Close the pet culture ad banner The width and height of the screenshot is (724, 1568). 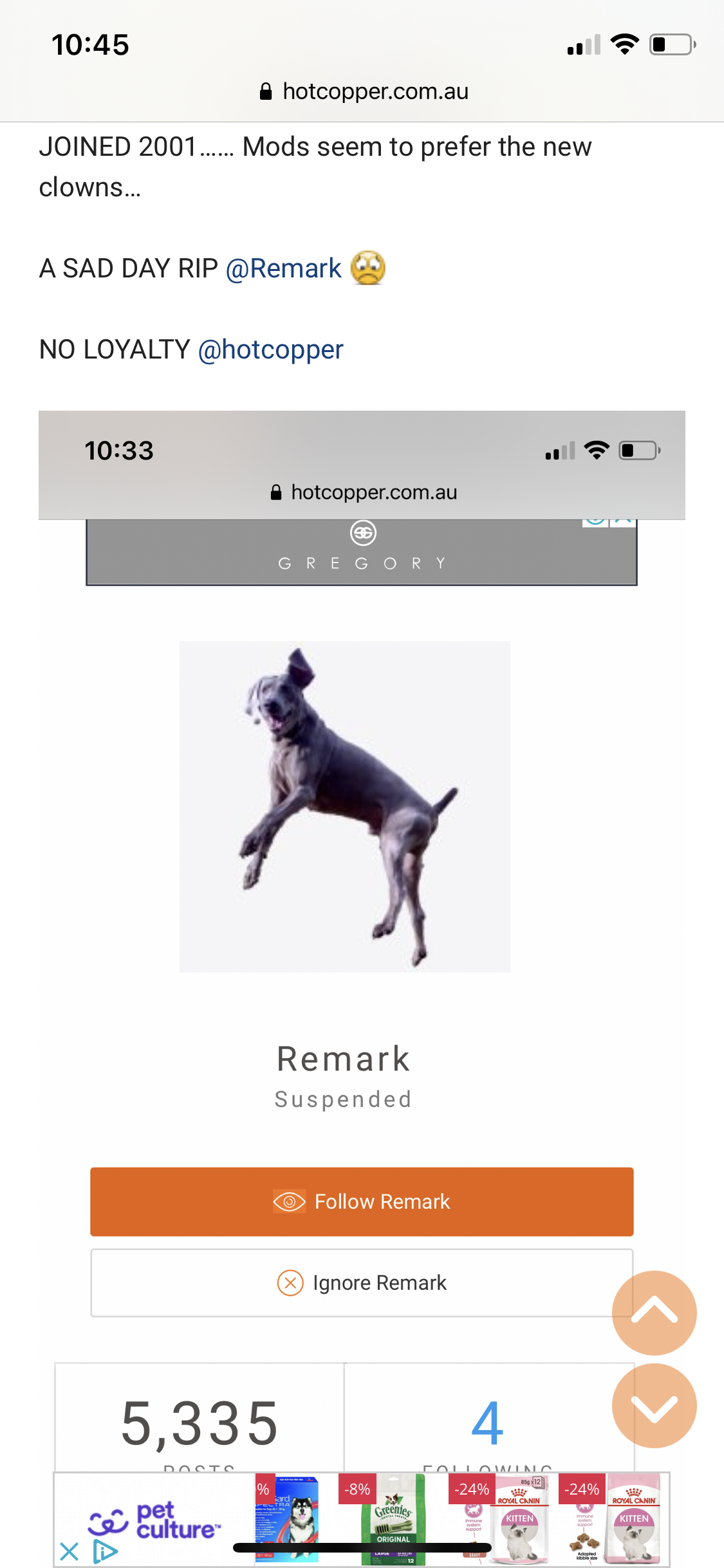coord(69,1551)
